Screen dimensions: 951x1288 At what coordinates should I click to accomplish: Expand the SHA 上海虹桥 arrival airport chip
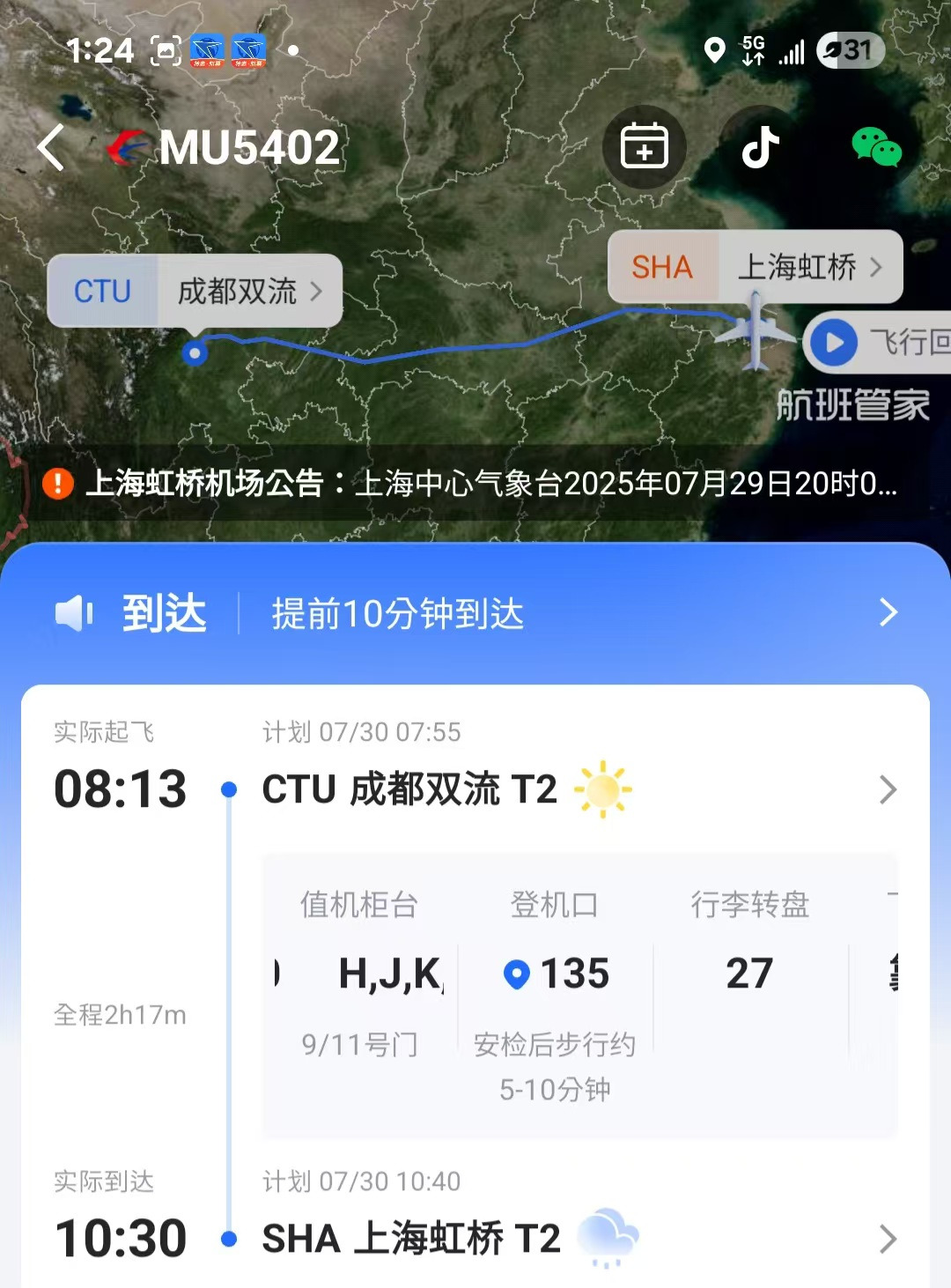pyautogui.click(x=753, y=268)
